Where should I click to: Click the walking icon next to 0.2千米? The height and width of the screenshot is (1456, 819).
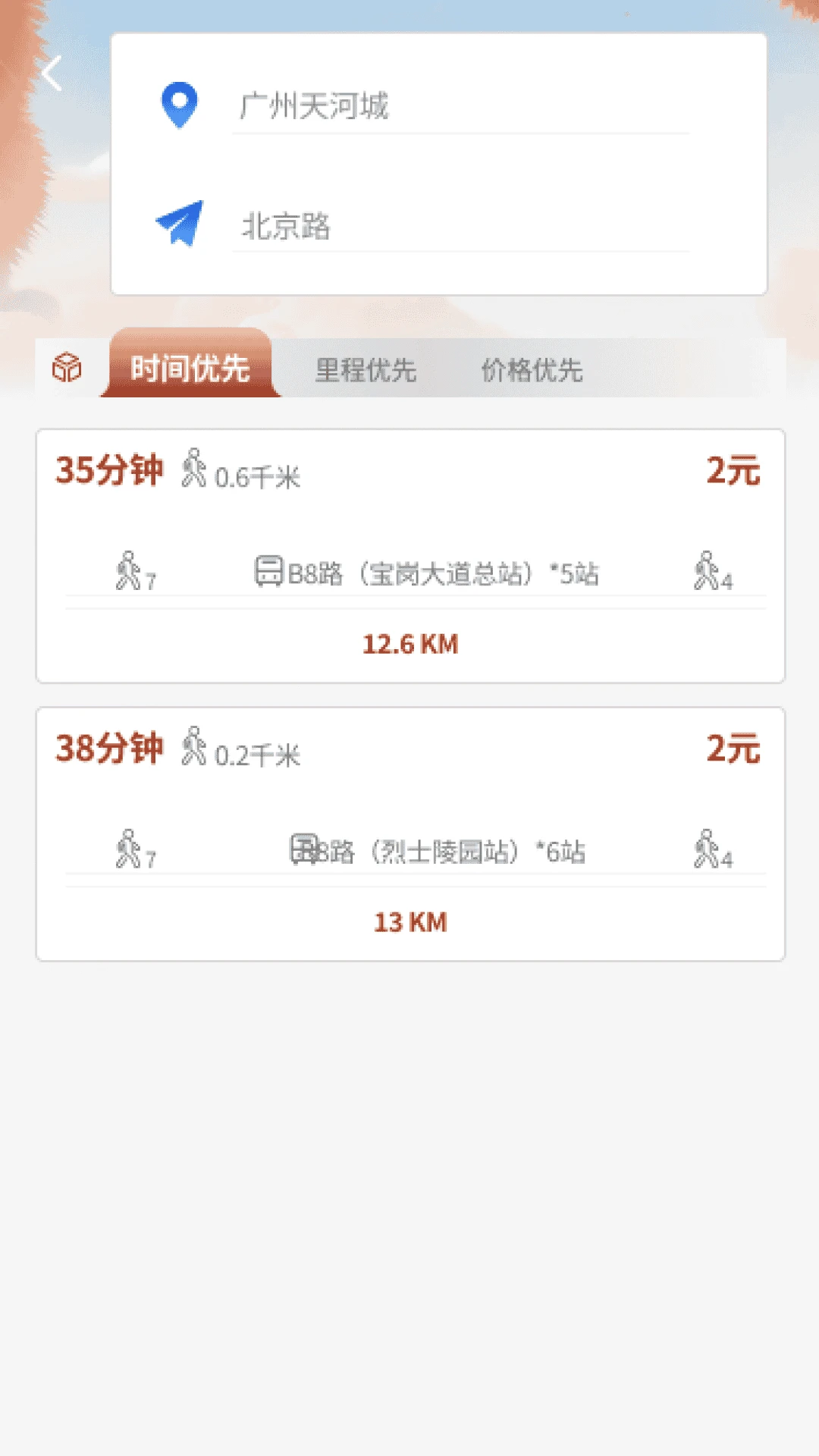coord(196,747)
